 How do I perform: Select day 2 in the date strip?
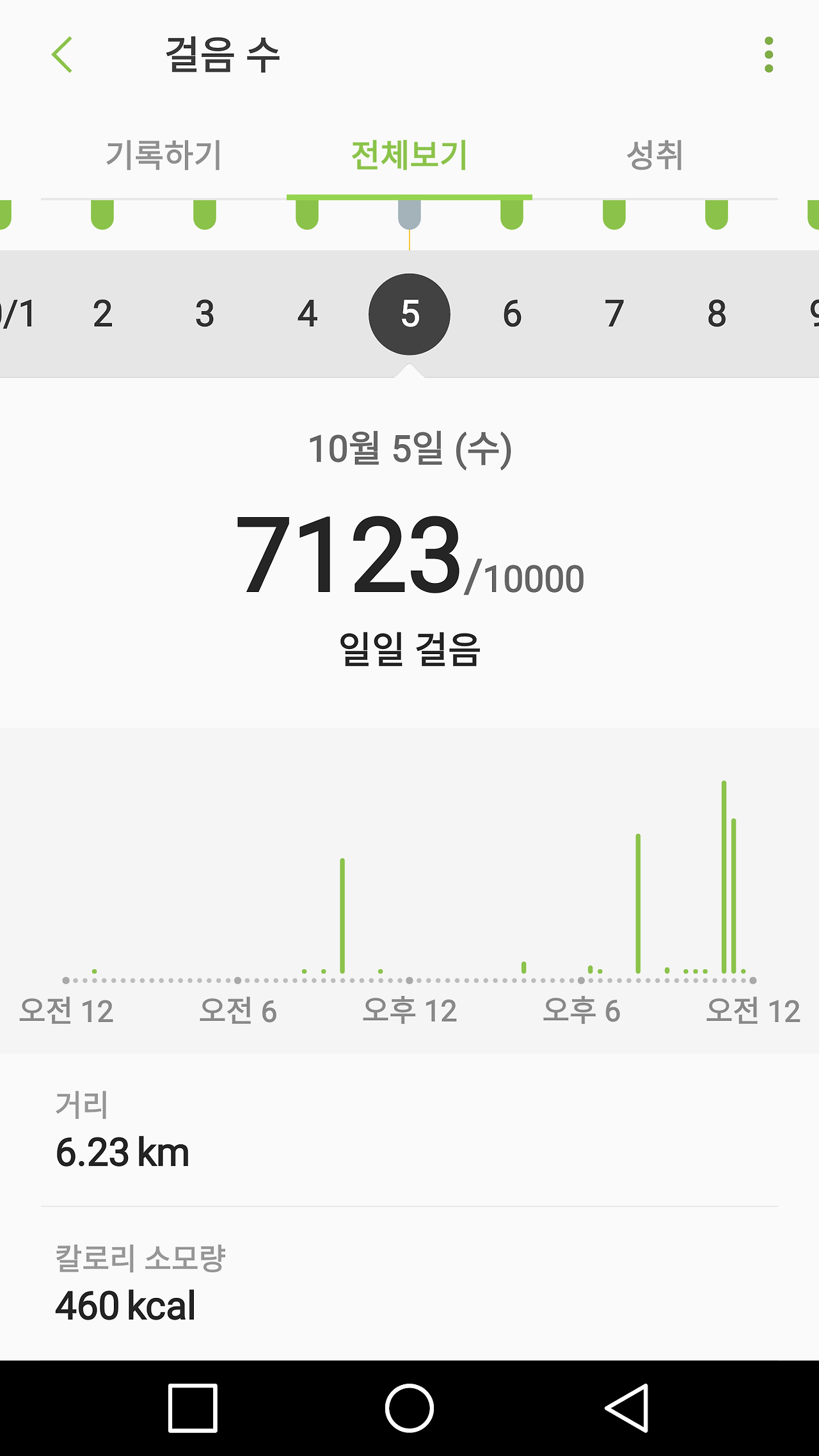pos(102,314)
